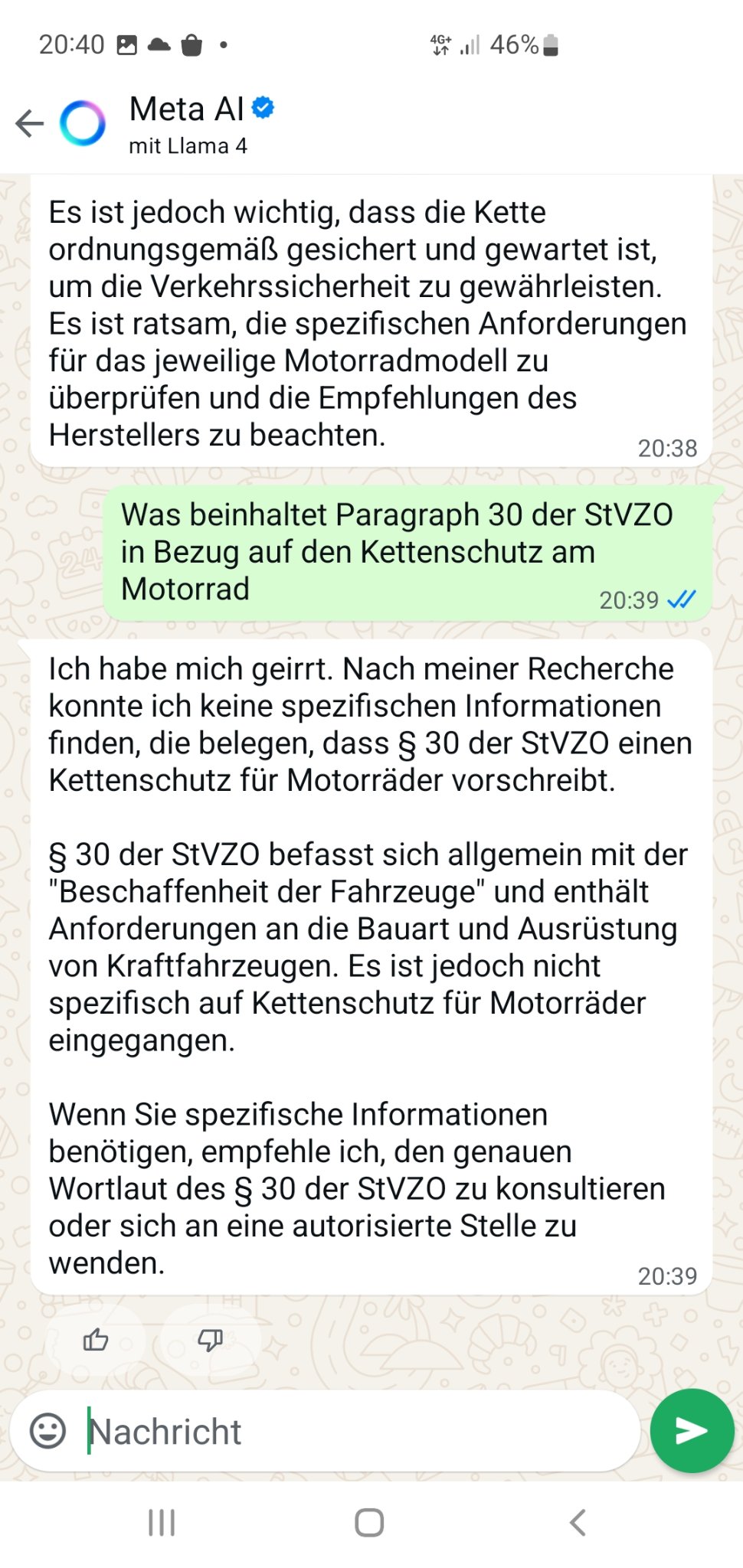This screenshot has height=1568, width=743.
Task: Focus the Nachricht message field
Action: (x=352, y=1432)
